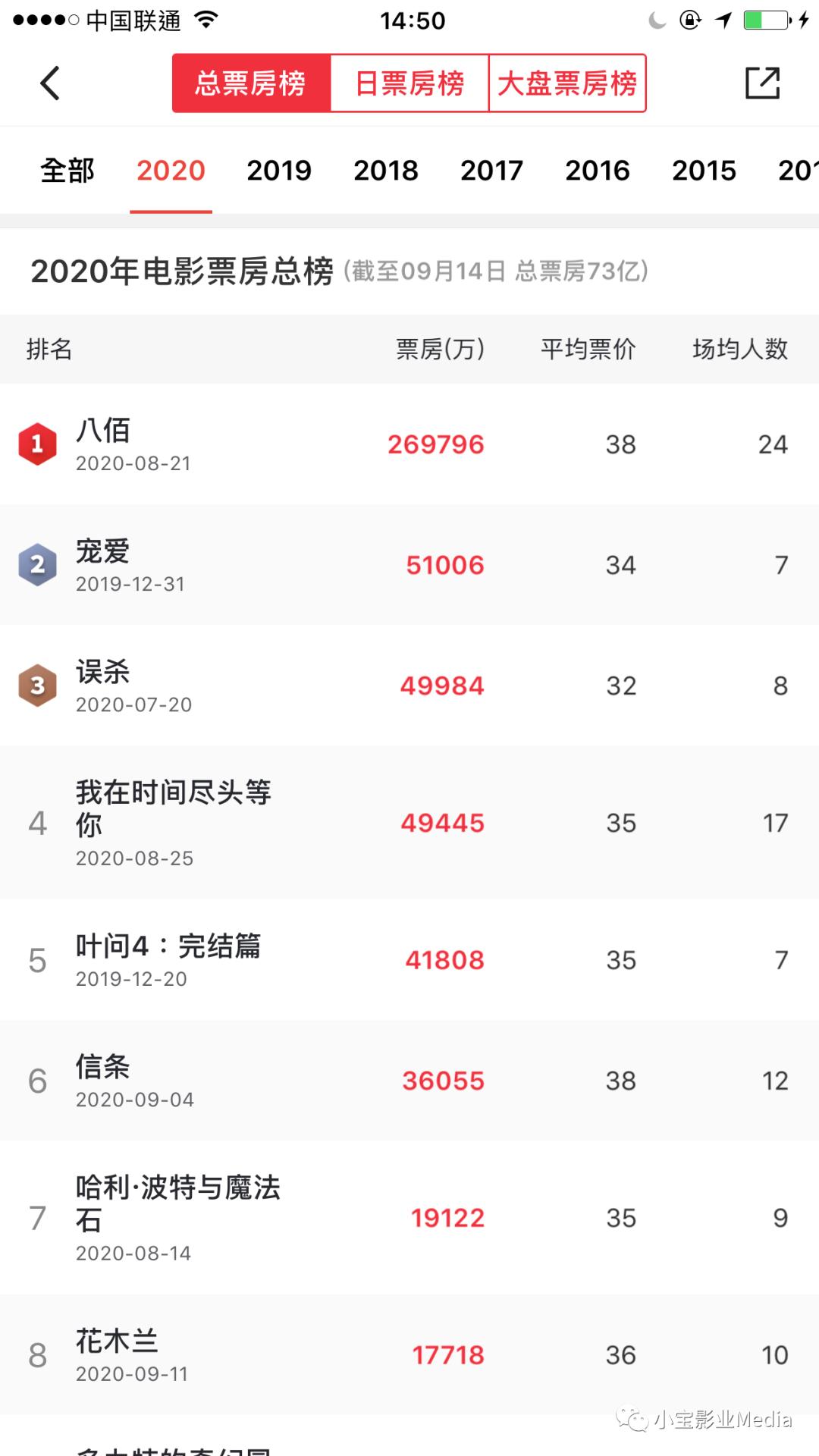Image resolution: width=819 pixels, height=1456 pixels.
Task: Go back using the top-left arrow
Action: [50, 83]
